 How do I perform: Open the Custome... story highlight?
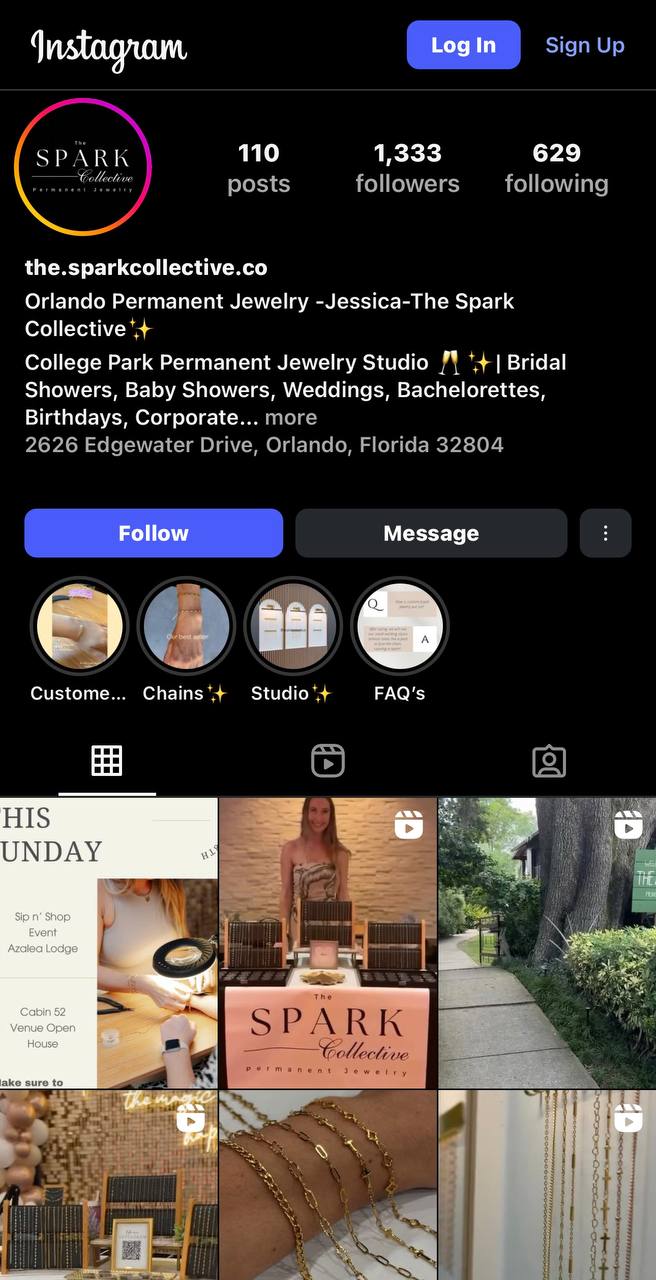[79, 627]
